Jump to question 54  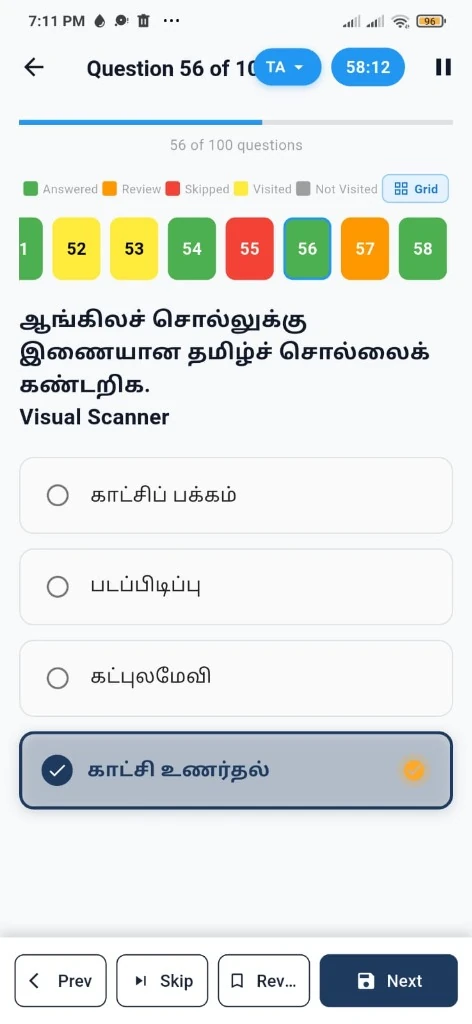pyautogui.click(x=192, y=249)
